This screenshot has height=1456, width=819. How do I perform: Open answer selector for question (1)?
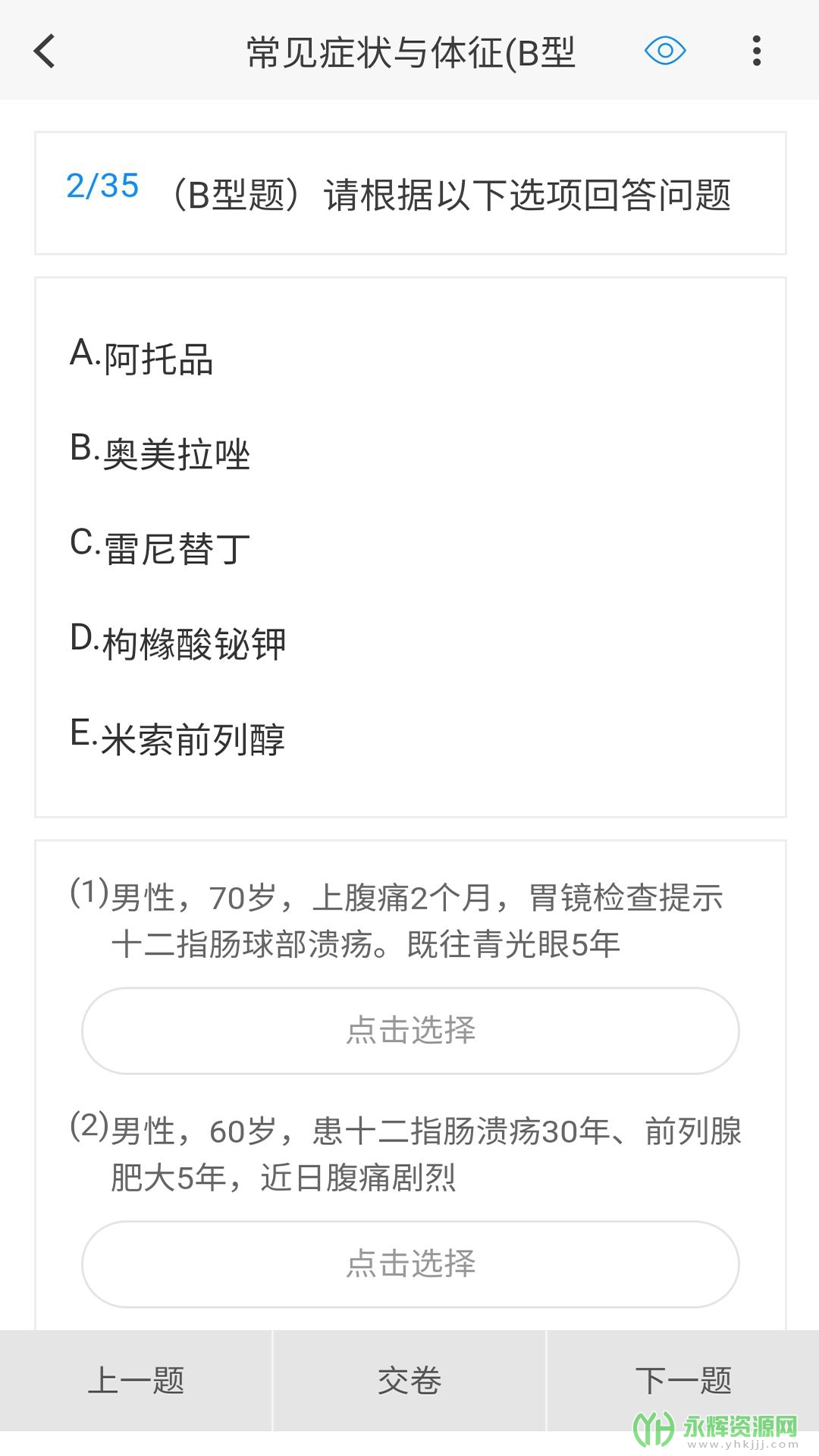pyautogui.click(x=410, y=1031)
